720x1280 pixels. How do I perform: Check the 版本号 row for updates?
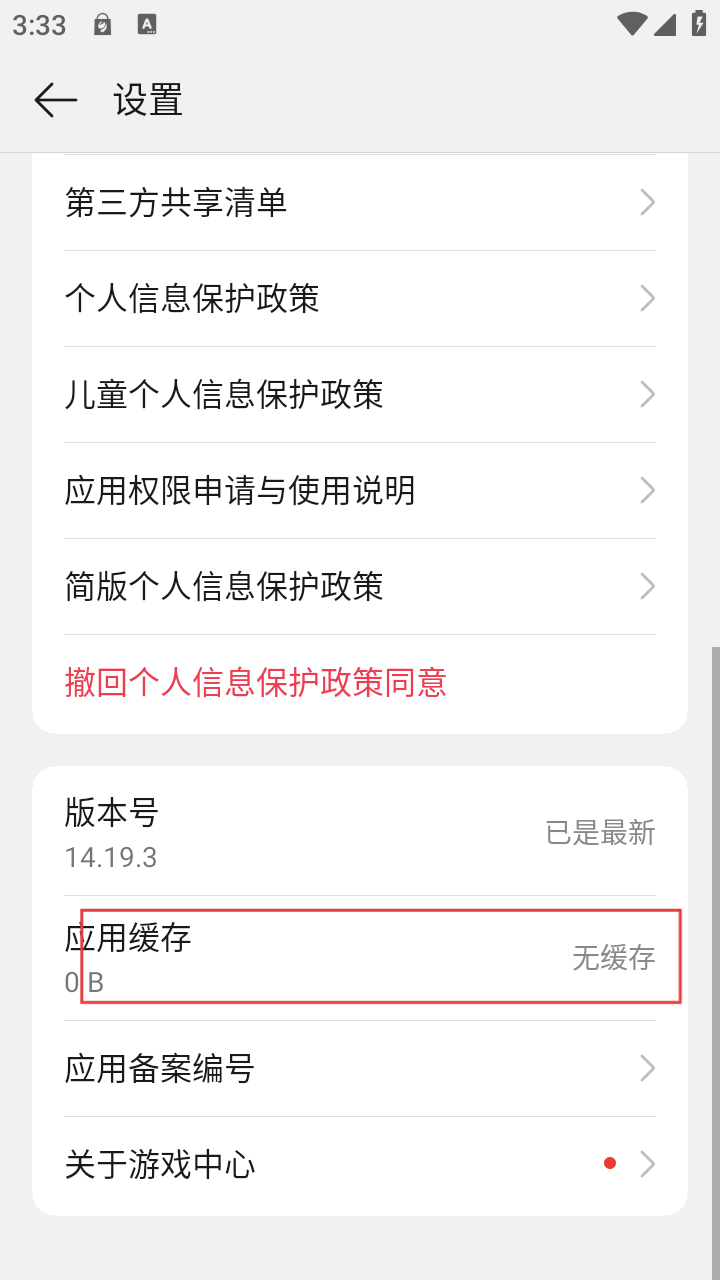point(360,832)
